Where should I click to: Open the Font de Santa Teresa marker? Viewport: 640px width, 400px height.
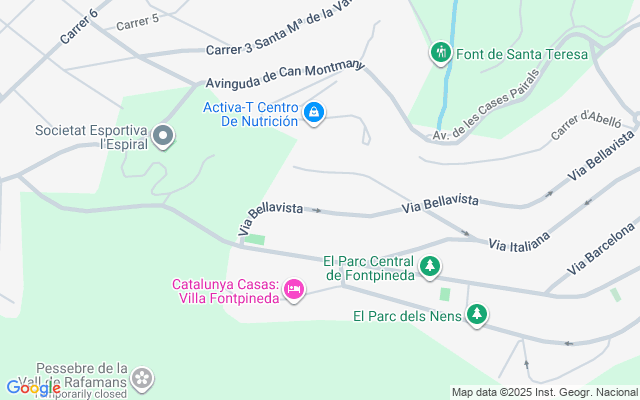(440, 52)
